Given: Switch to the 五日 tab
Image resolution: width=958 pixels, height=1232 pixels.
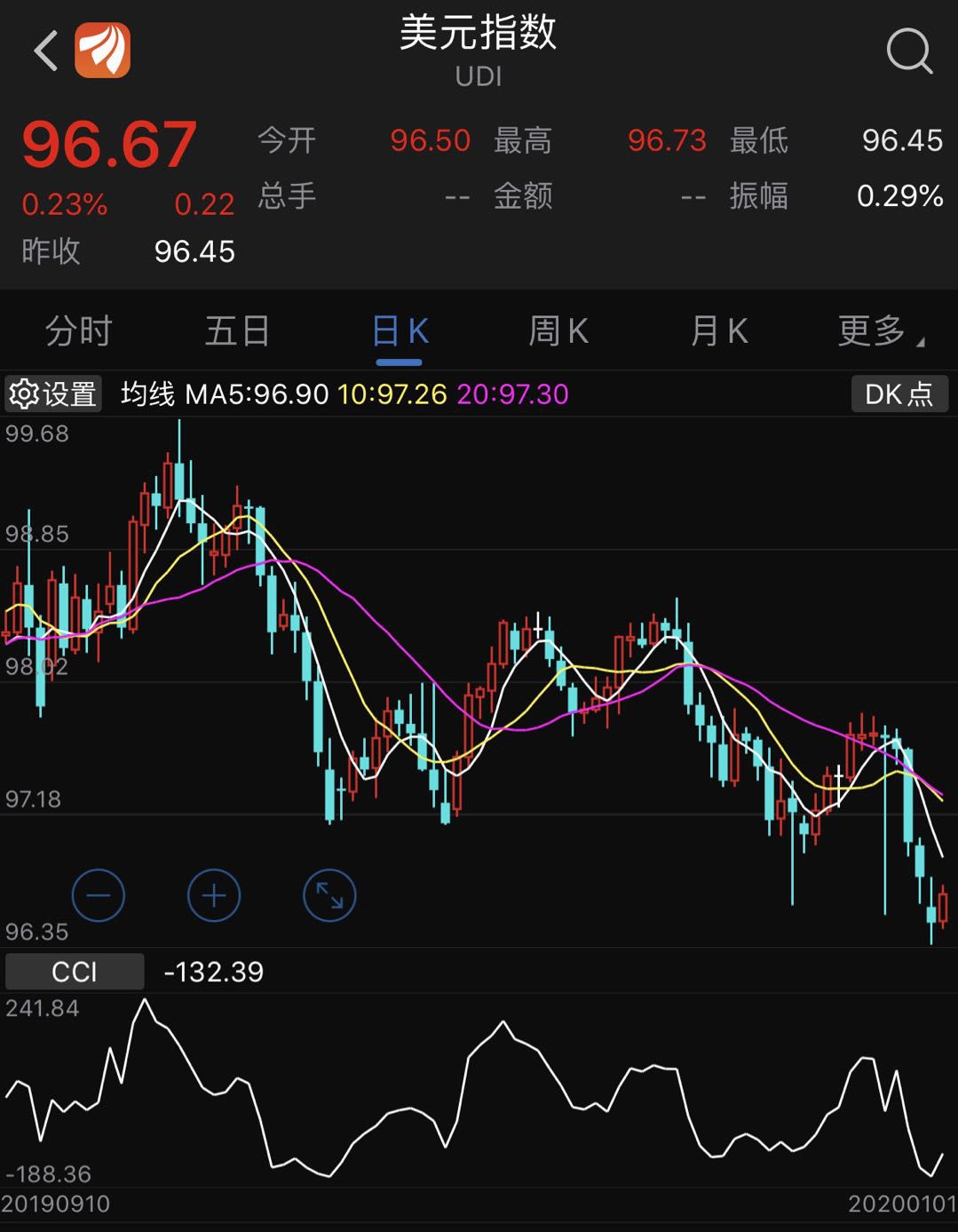Looking at the screenshot, I should pyautogui.click(x=237, y=331).
